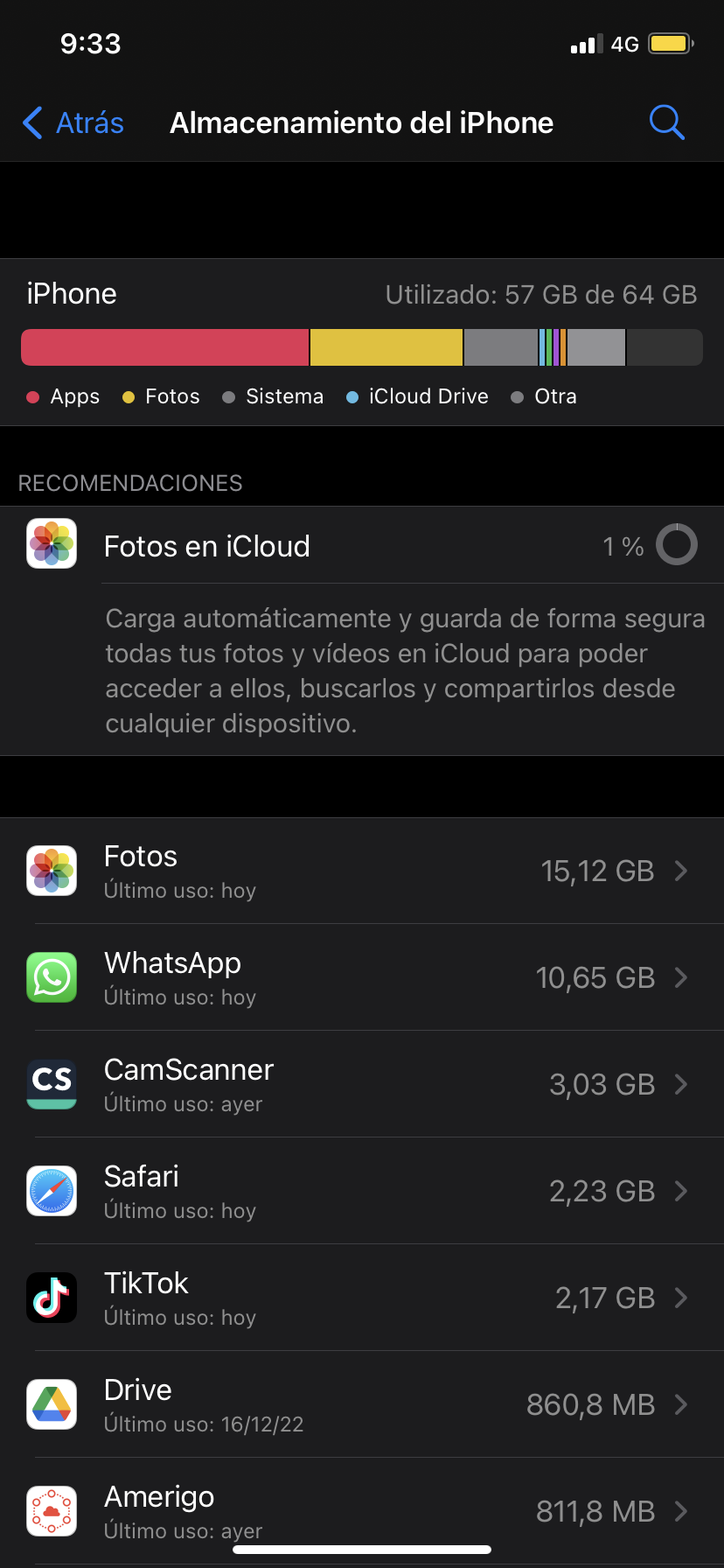View CamScanner storage usage

click(x=362, y=1085)
